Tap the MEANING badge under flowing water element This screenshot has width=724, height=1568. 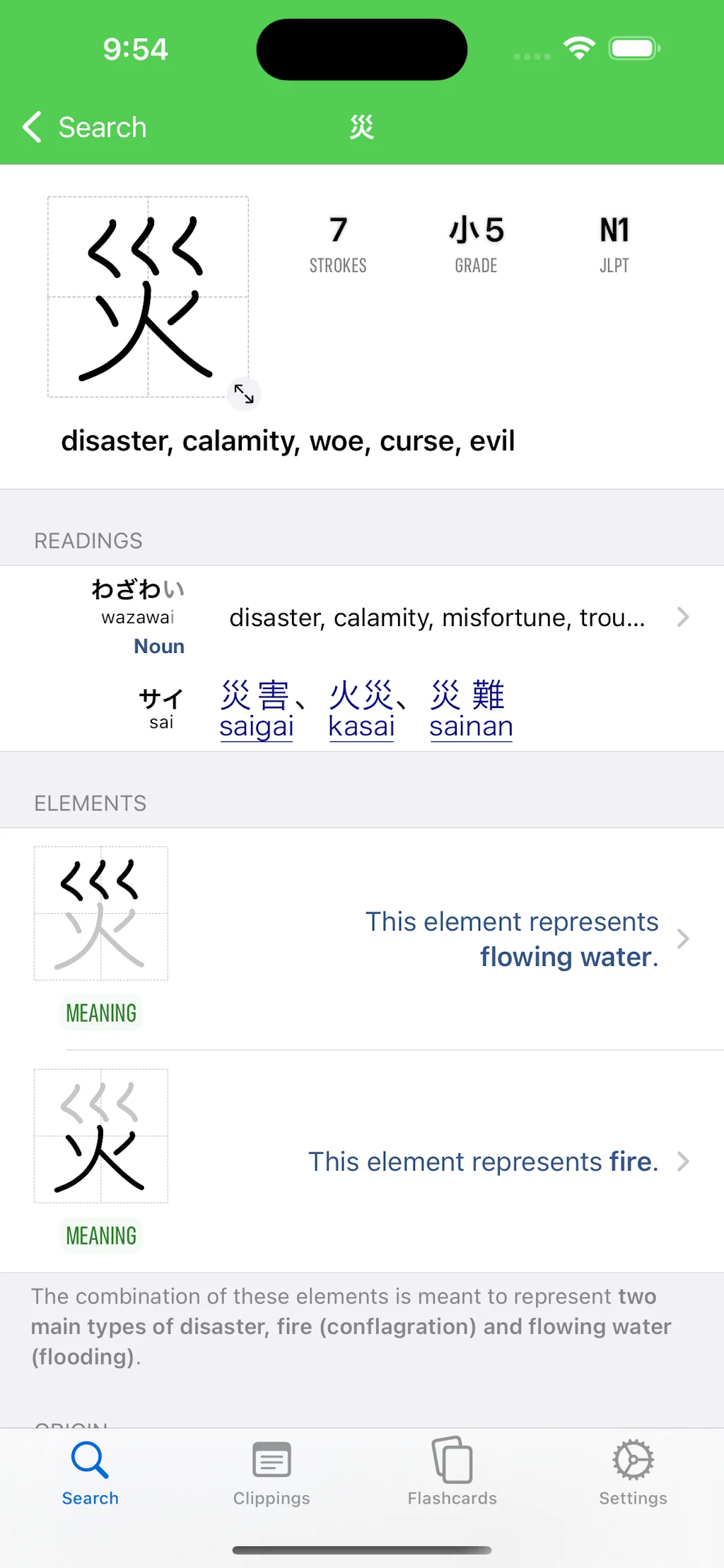pos(100,1013)
